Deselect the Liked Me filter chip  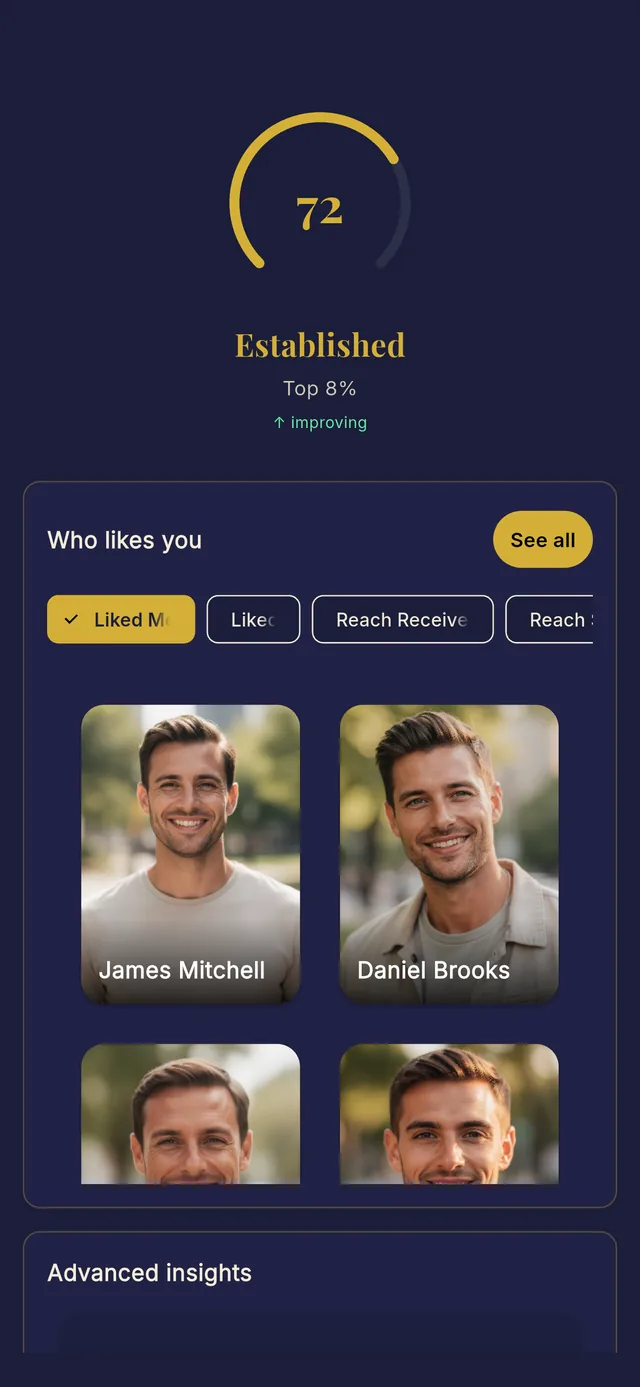(121, 620)
